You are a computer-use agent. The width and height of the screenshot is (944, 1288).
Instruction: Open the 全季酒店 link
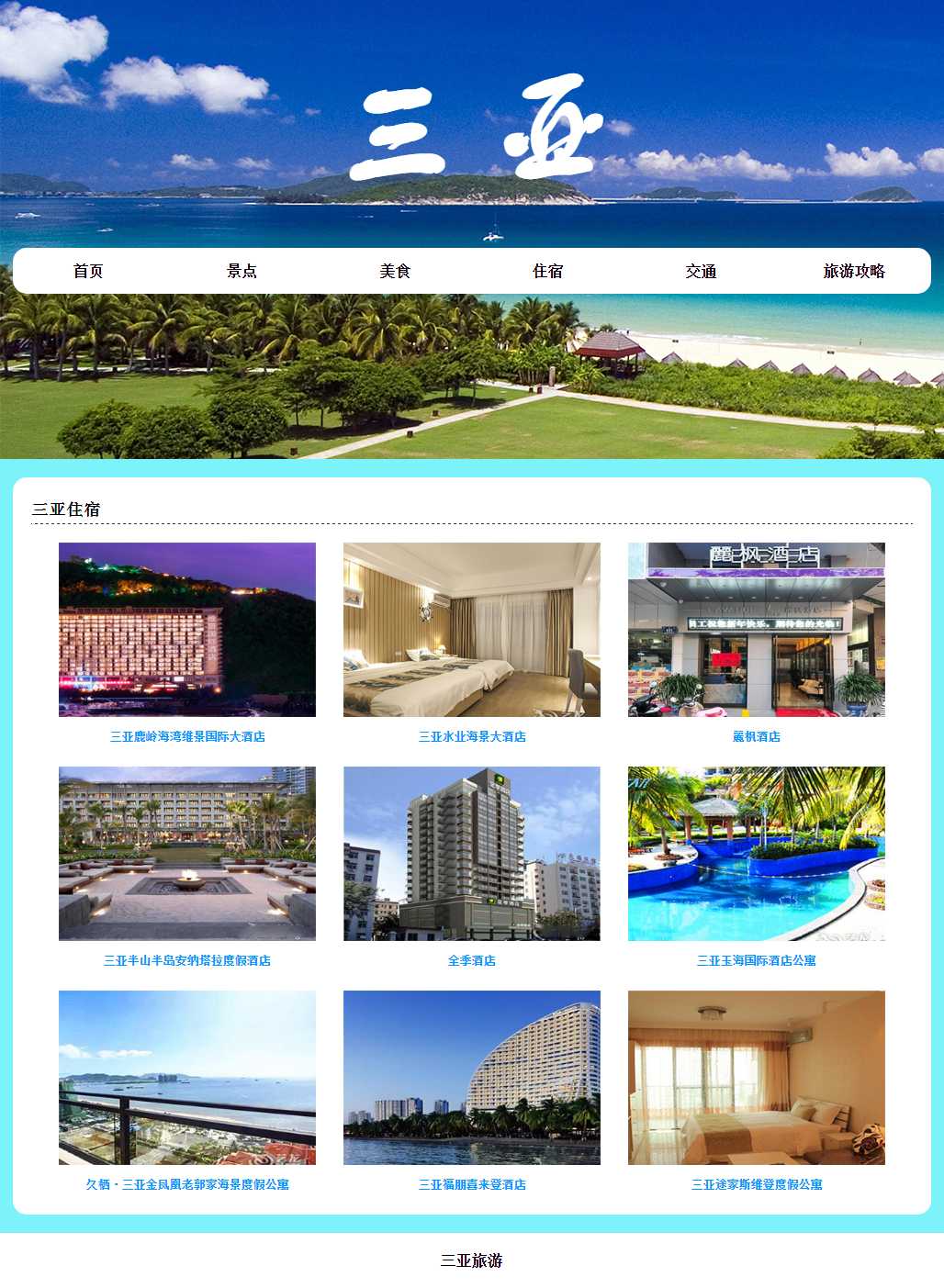coord(472,960)
